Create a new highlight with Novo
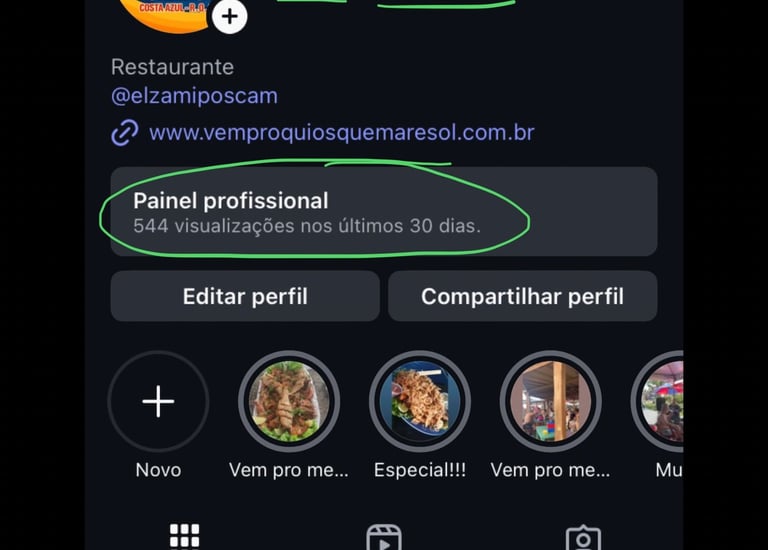The image size is (768, 550). (158, 401)
